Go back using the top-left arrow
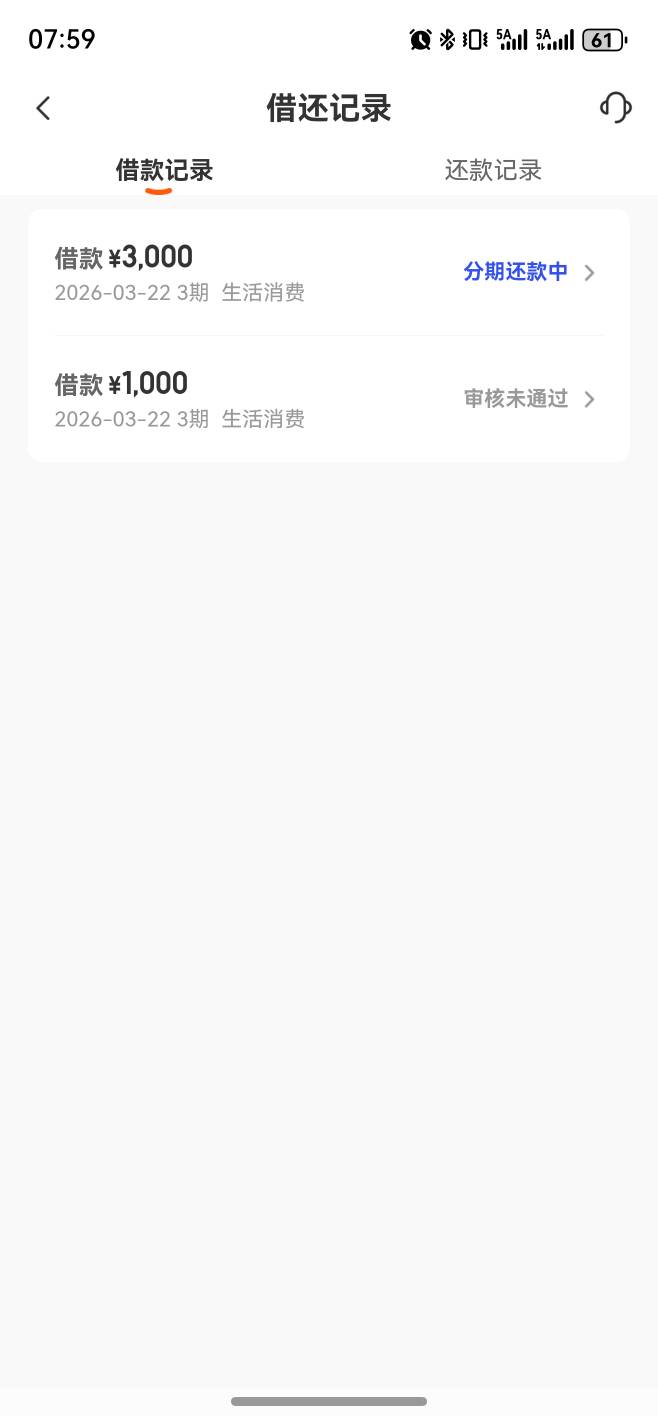 (x=43, y=108)
